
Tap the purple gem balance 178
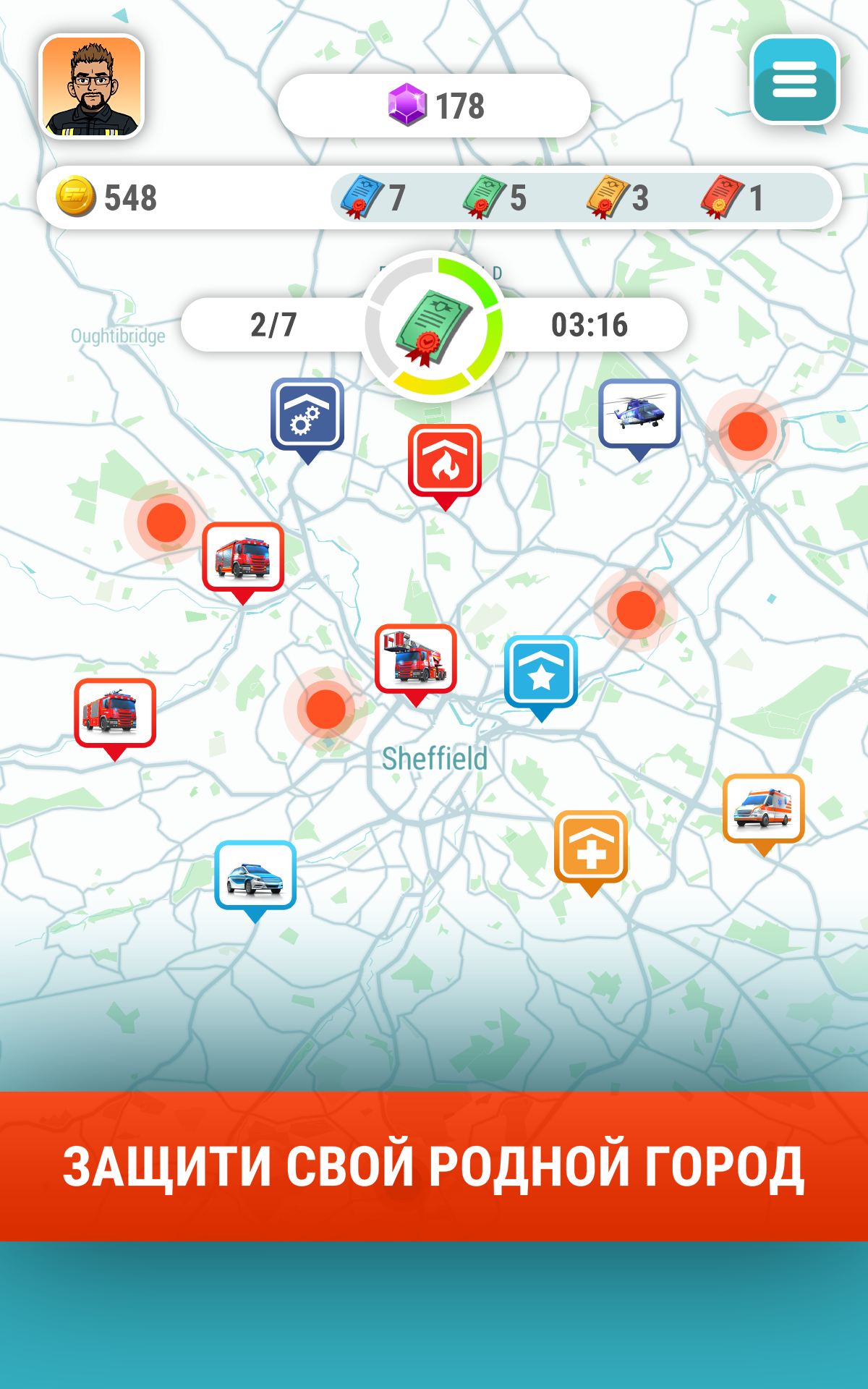pyautogui.click(x=434, y=106)
